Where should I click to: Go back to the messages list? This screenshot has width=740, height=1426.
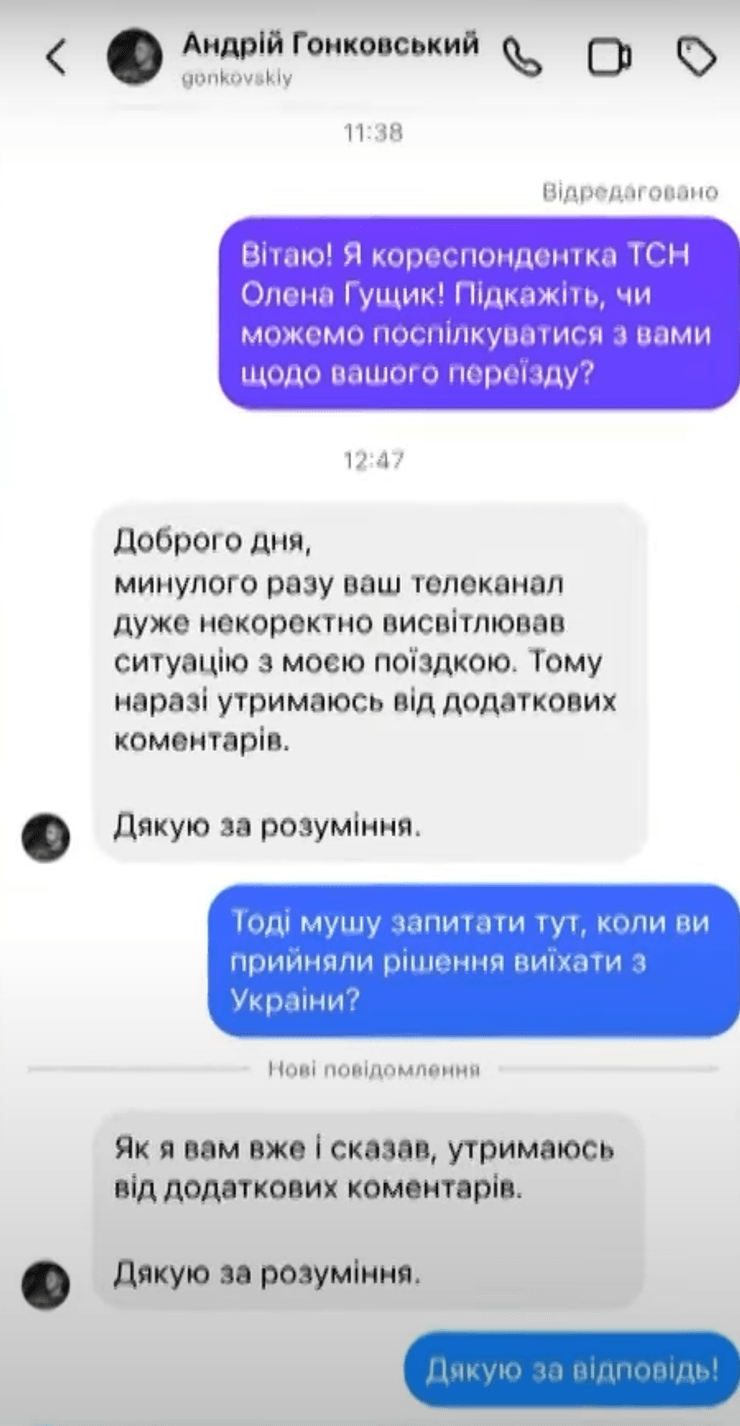pyautogui.click(x=56, y=58)
